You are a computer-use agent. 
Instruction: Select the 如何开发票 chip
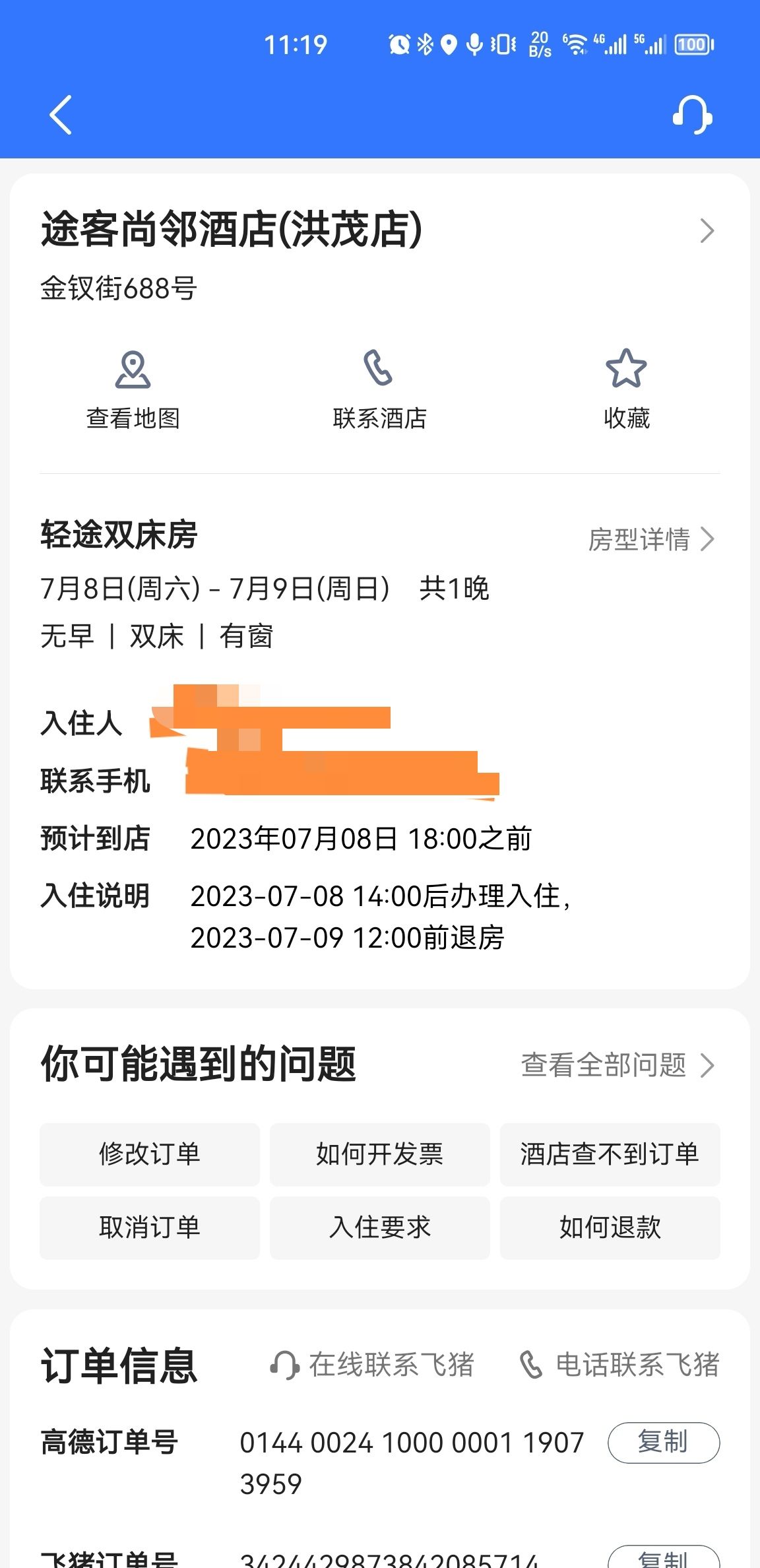[379, 1154]
